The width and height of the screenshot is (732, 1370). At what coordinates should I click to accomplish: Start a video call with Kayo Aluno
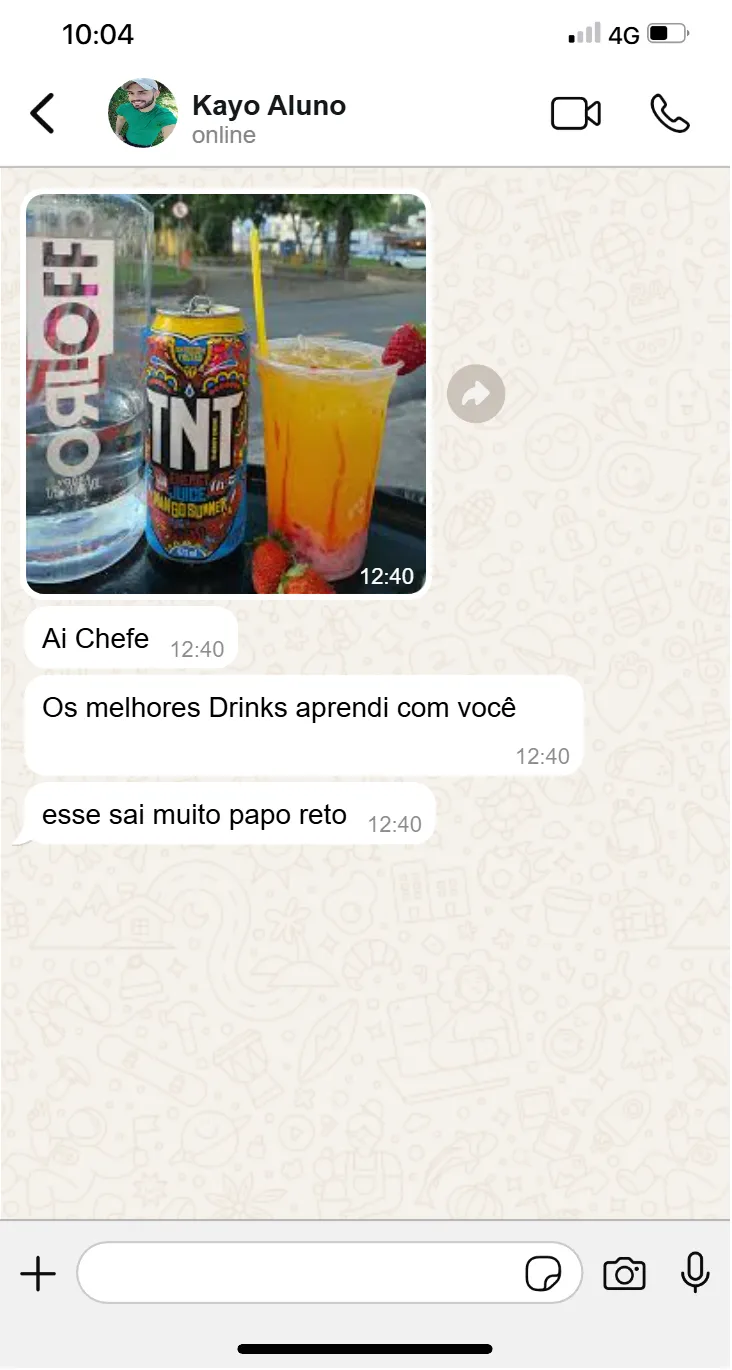(x=576, y=114)
